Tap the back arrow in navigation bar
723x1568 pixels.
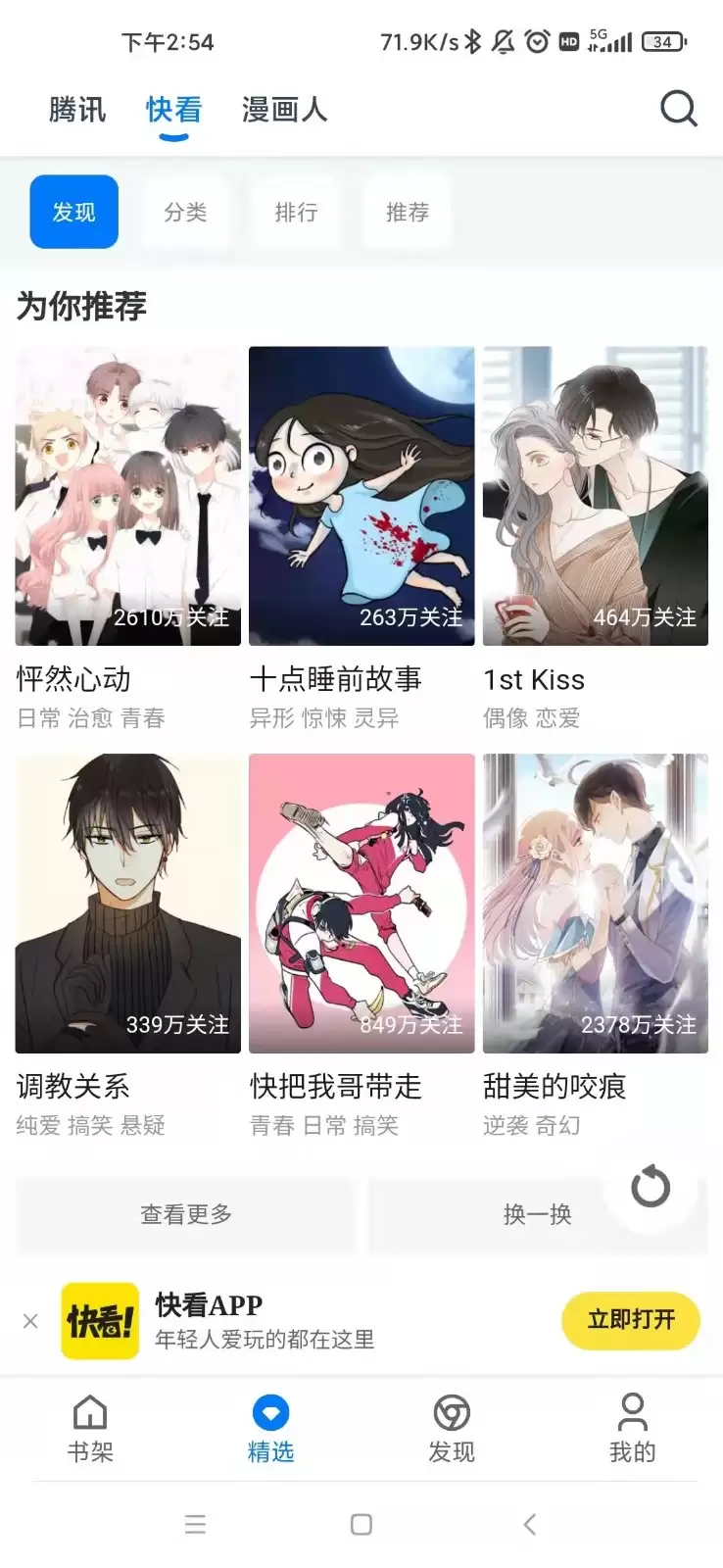point(528,1525)
